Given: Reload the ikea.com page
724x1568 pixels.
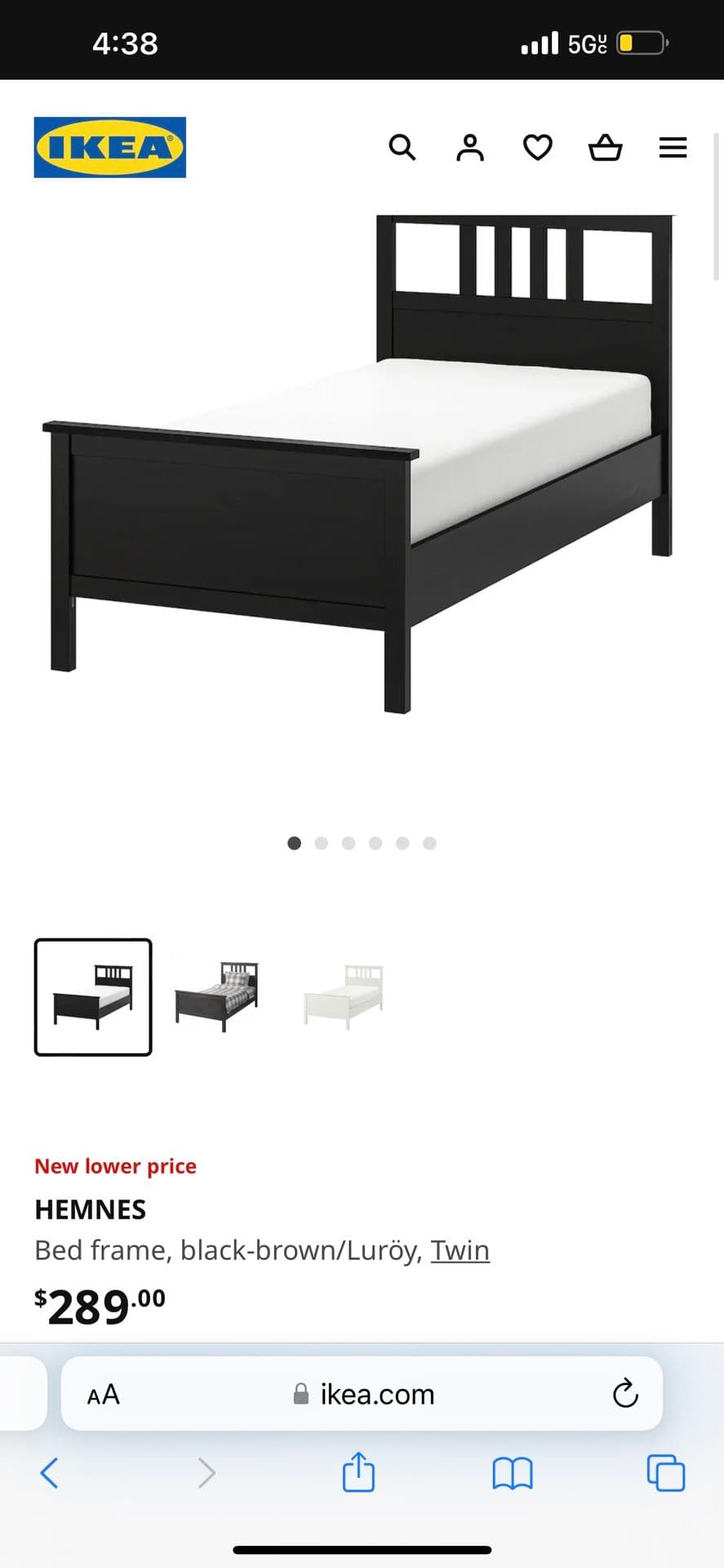Looking at the screenshot, I should [x=625, y=1393].
